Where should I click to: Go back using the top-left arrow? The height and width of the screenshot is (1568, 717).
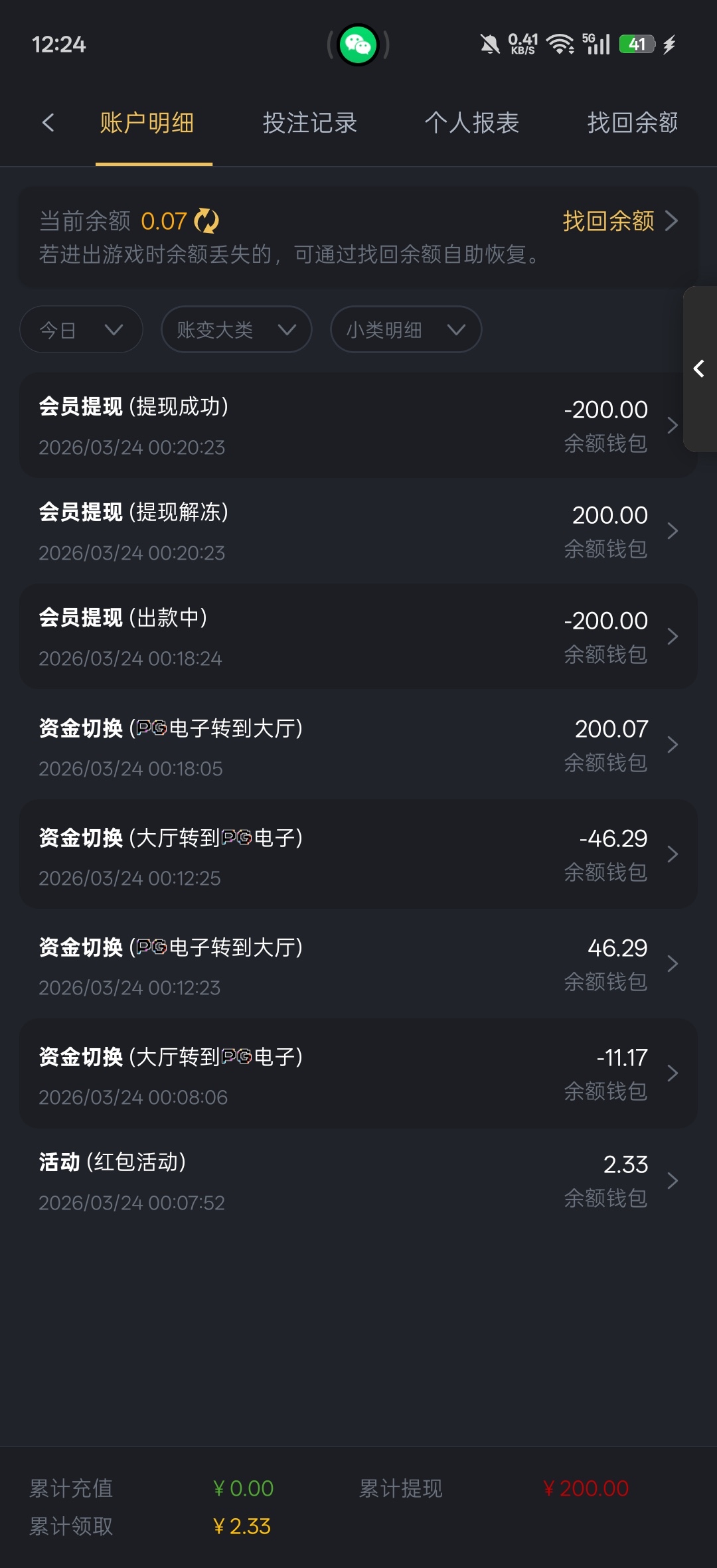pos(48,123)
